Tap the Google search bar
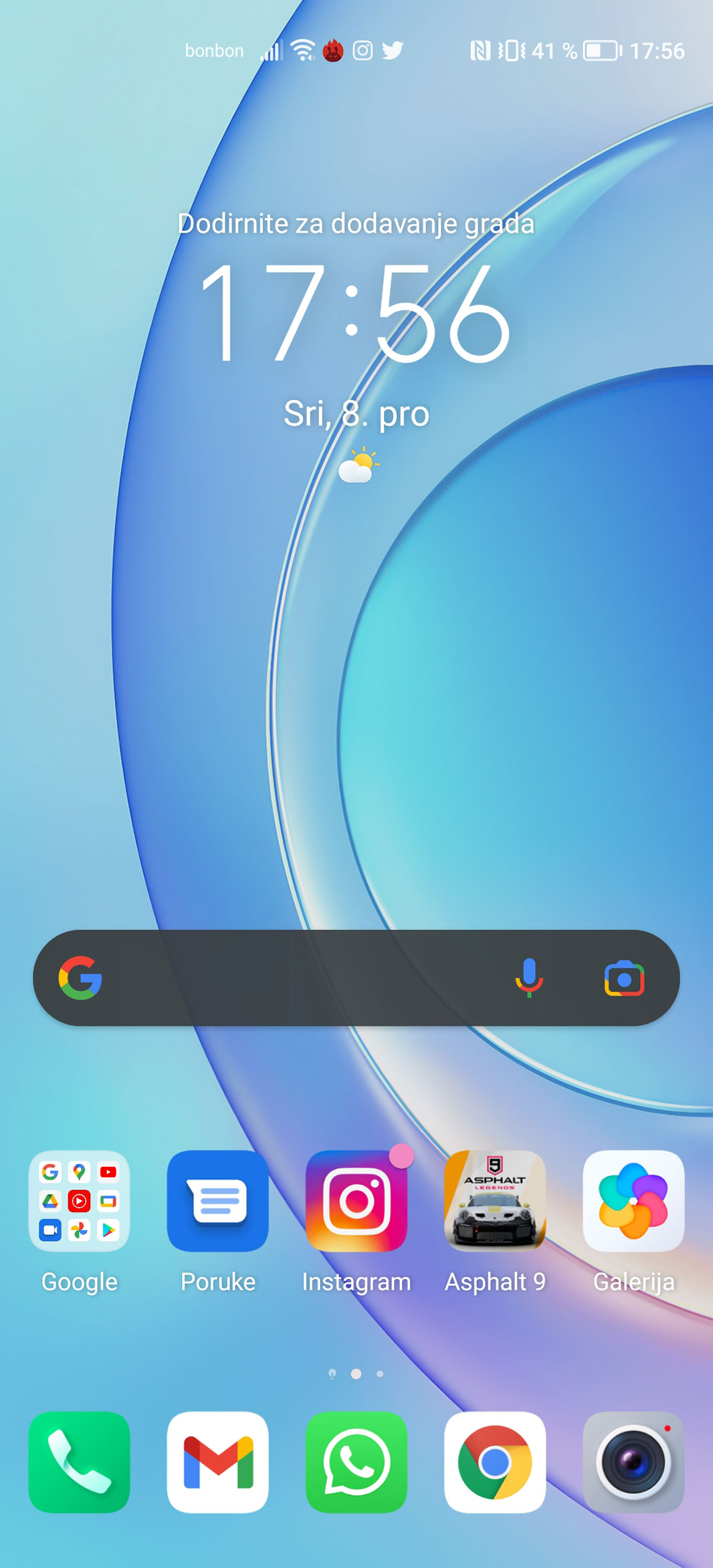The width and height of the screenshot is (713, 1568). [301, 978]
